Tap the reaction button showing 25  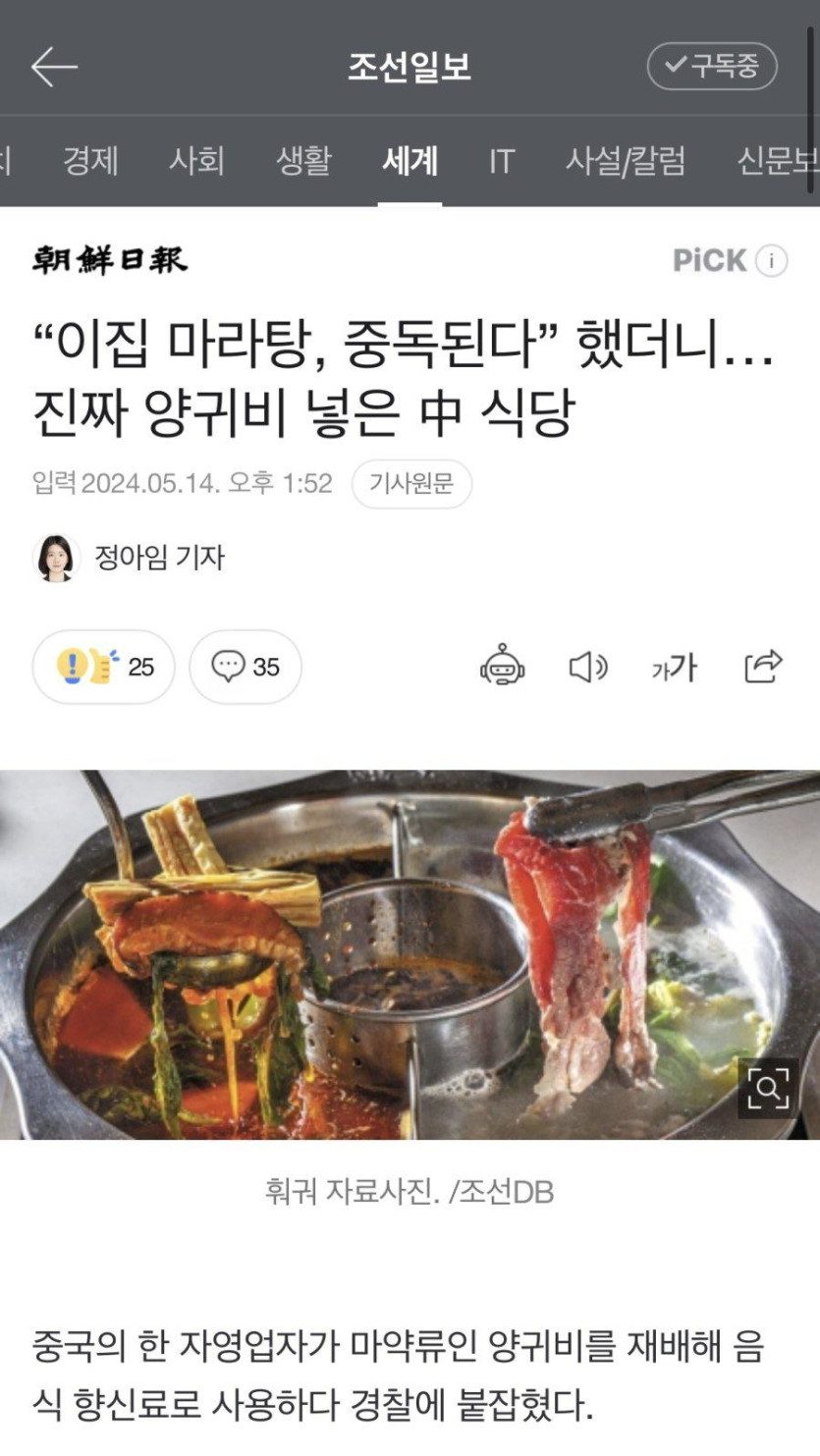pos(103,667)
